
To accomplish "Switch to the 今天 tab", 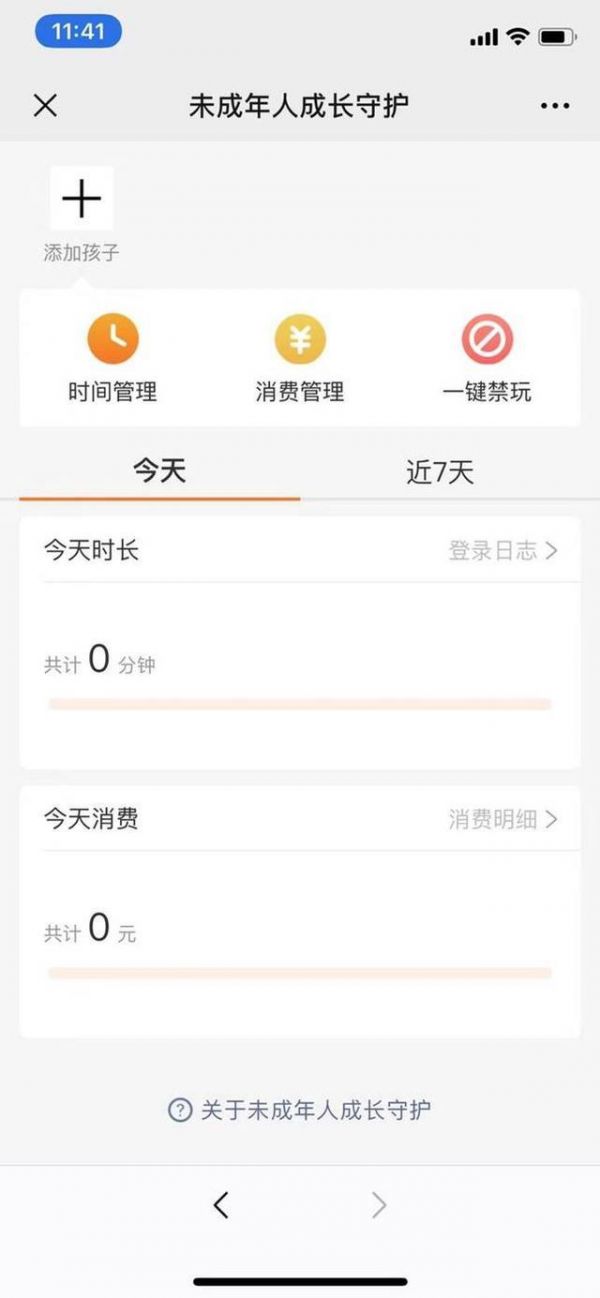I will [160, 472].
